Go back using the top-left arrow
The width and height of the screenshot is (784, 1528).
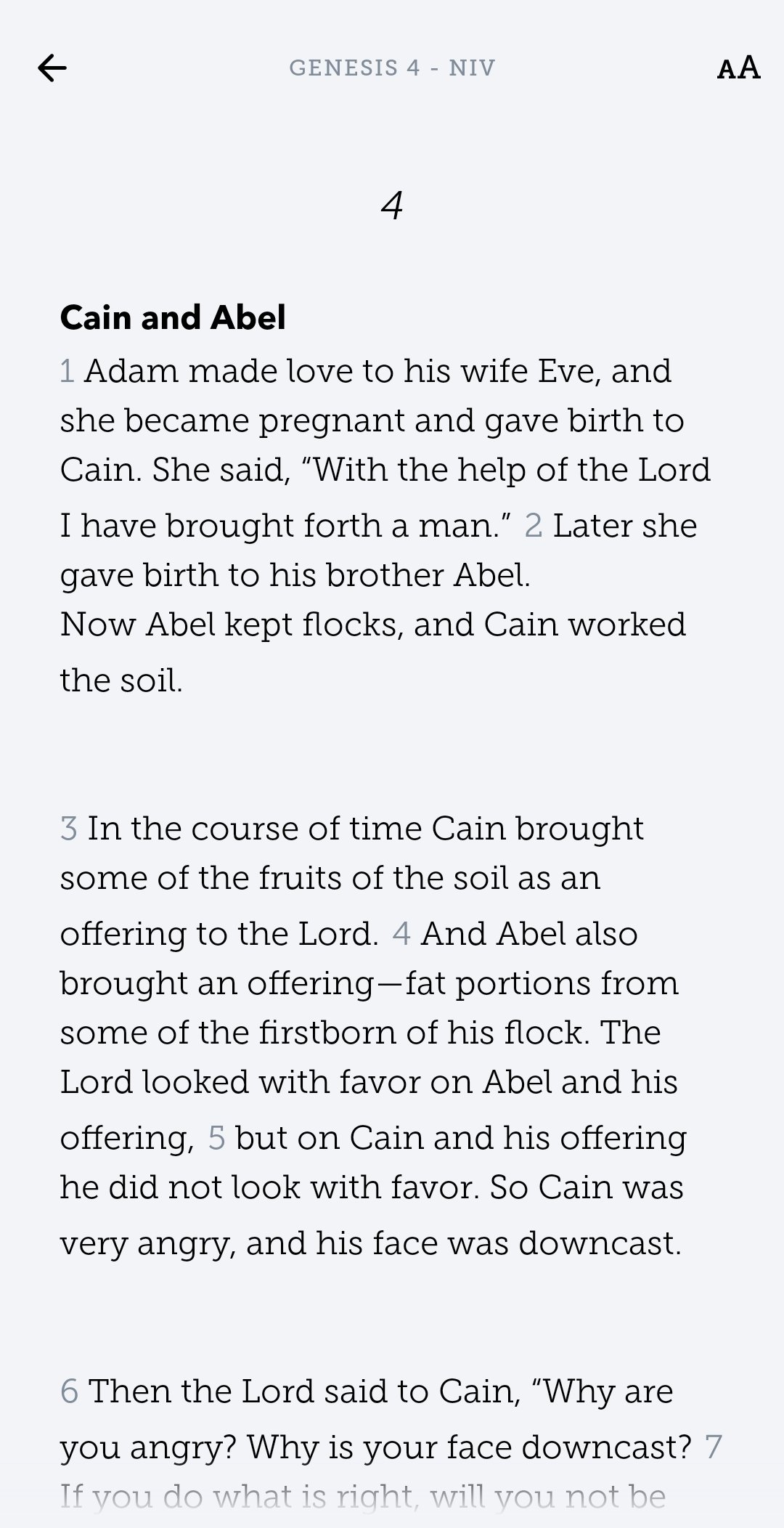52,68
